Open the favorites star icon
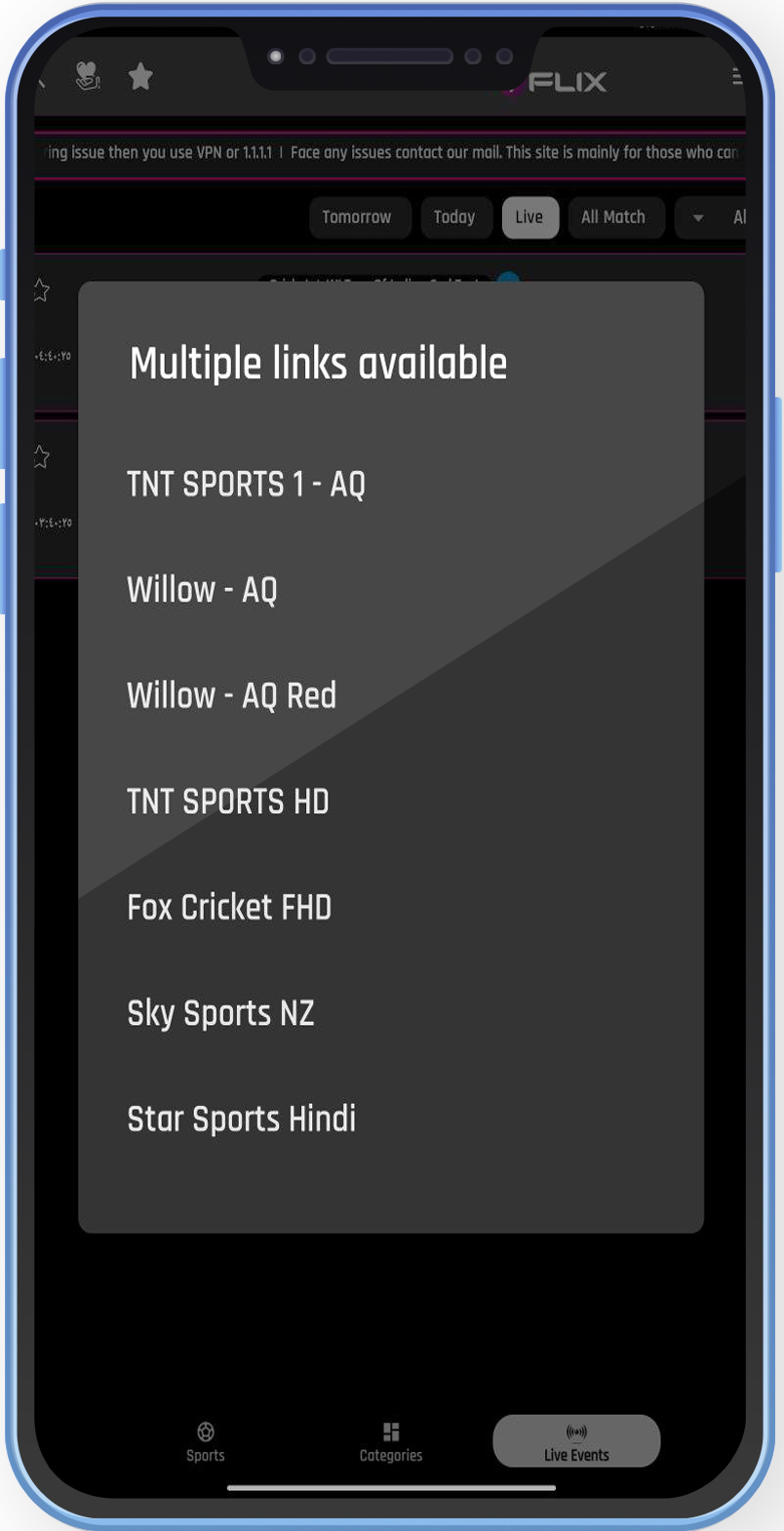784x1531 pixels. tap(140, 76)
